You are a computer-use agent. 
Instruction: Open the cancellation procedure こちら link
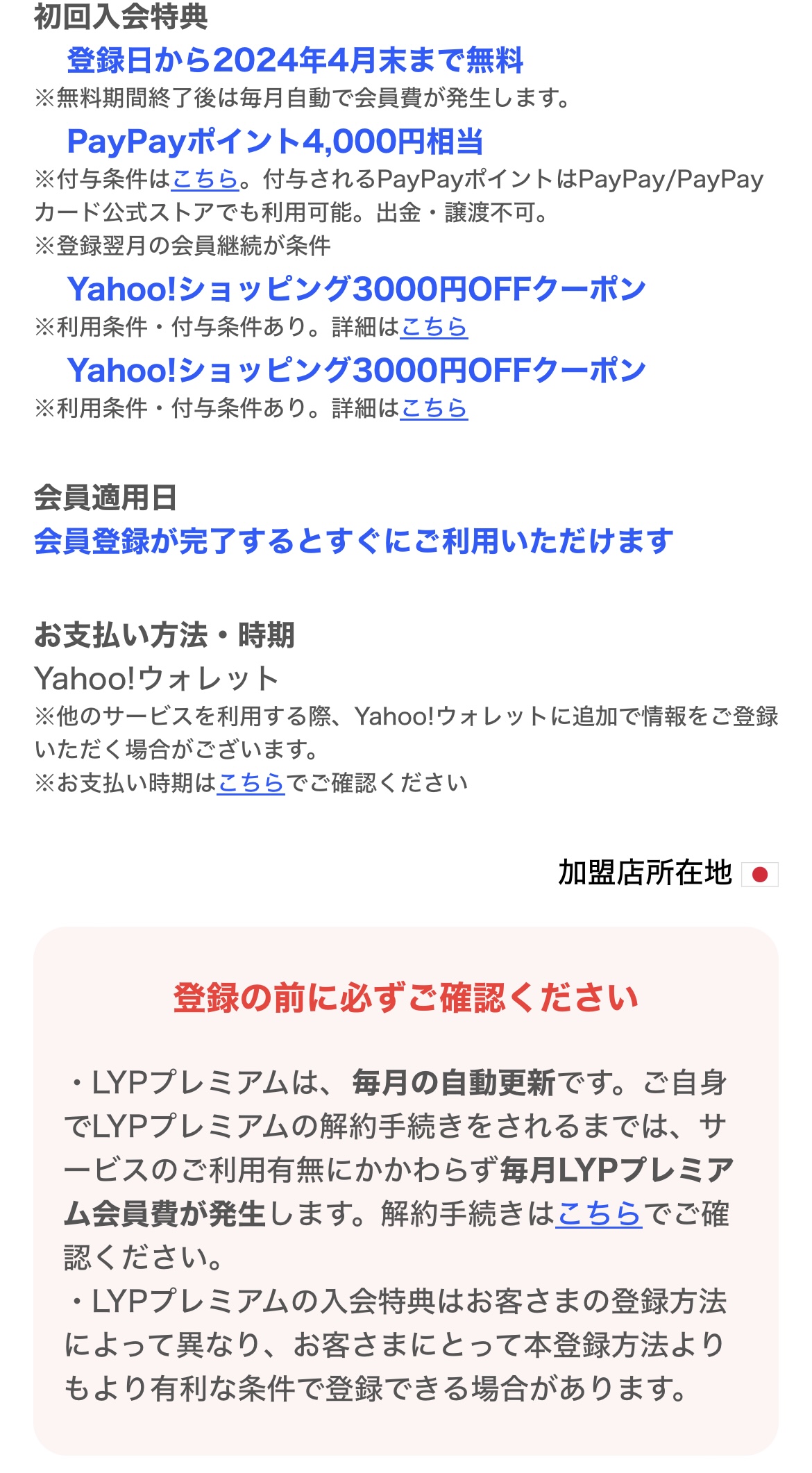(600, 1214)
